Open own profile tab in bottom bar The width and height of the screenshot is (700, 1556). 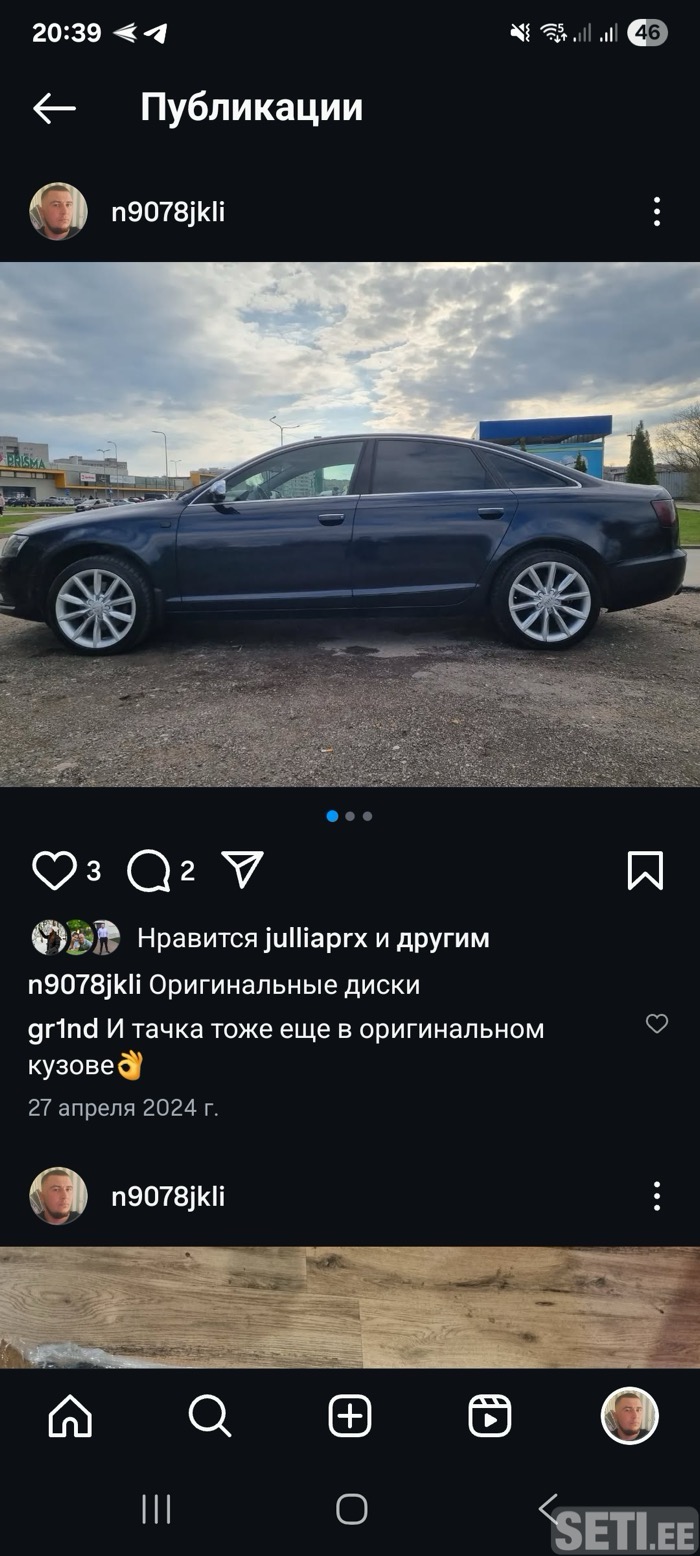tap(629, 1416)
